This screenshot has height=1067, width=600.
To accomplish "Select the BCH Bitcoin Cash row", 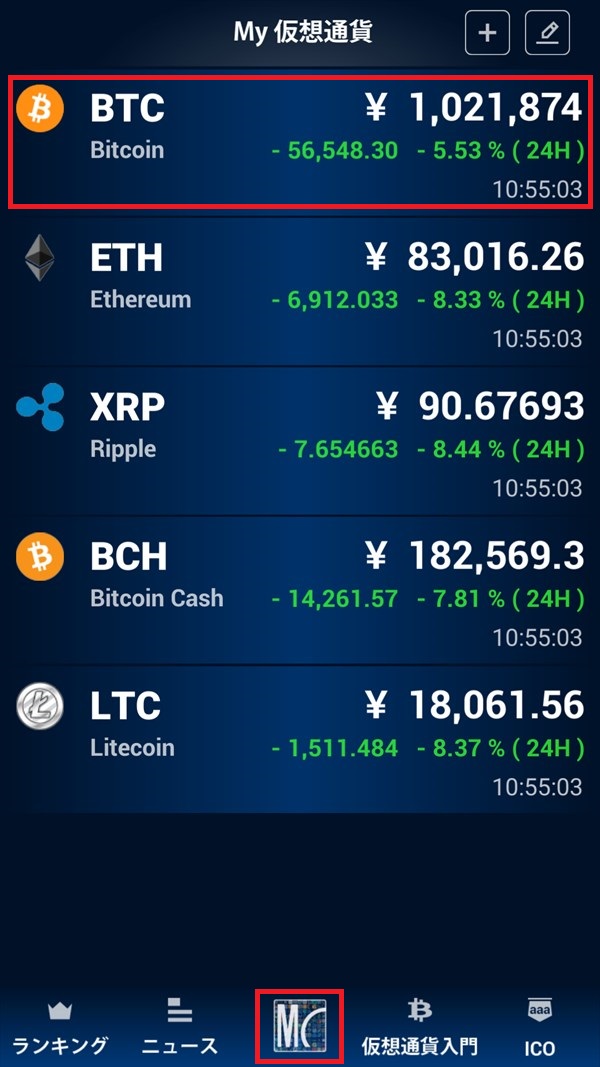I will point(300,591).
